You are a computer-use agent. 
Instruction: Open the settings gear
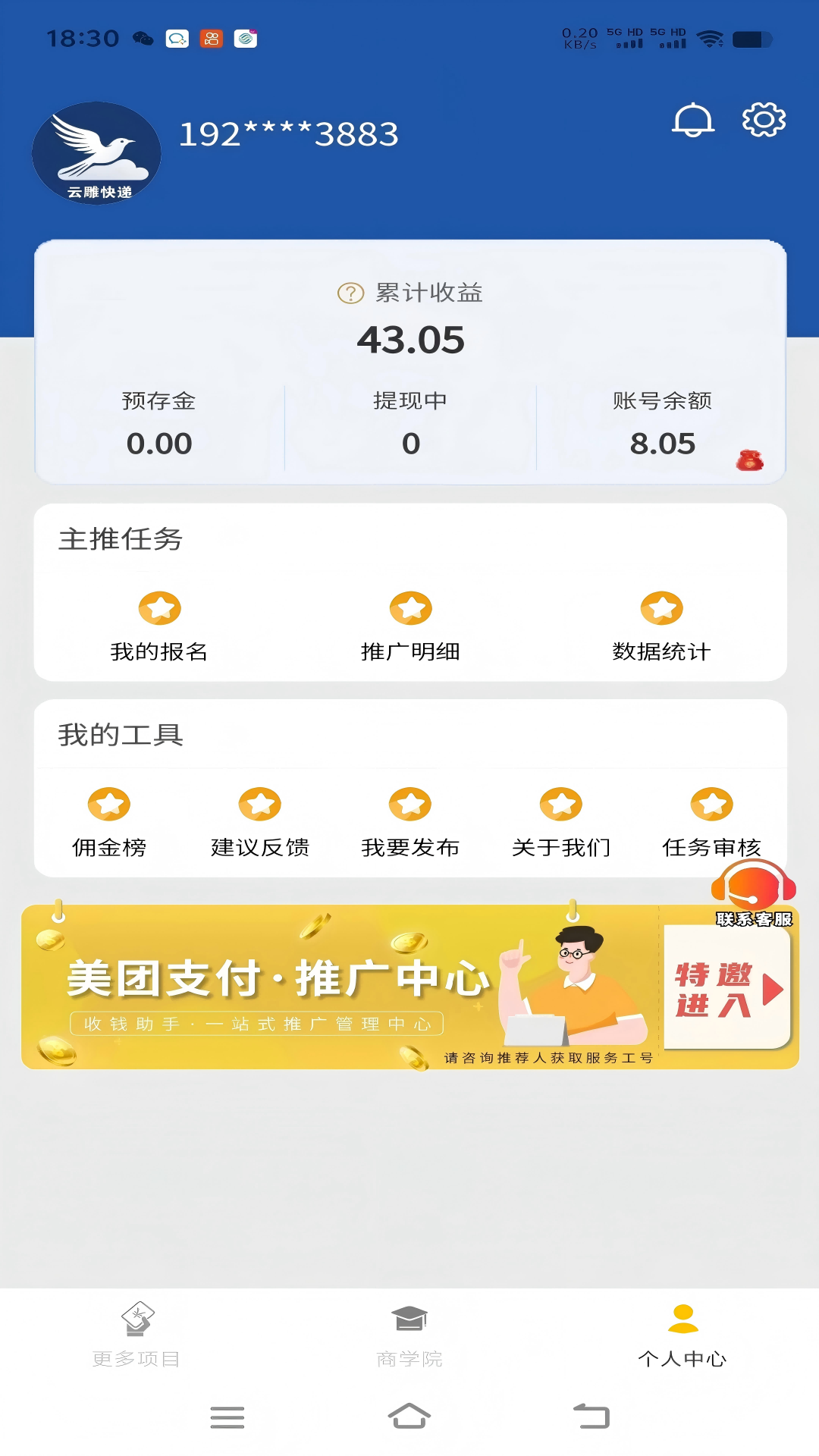(x=764, y=120)
